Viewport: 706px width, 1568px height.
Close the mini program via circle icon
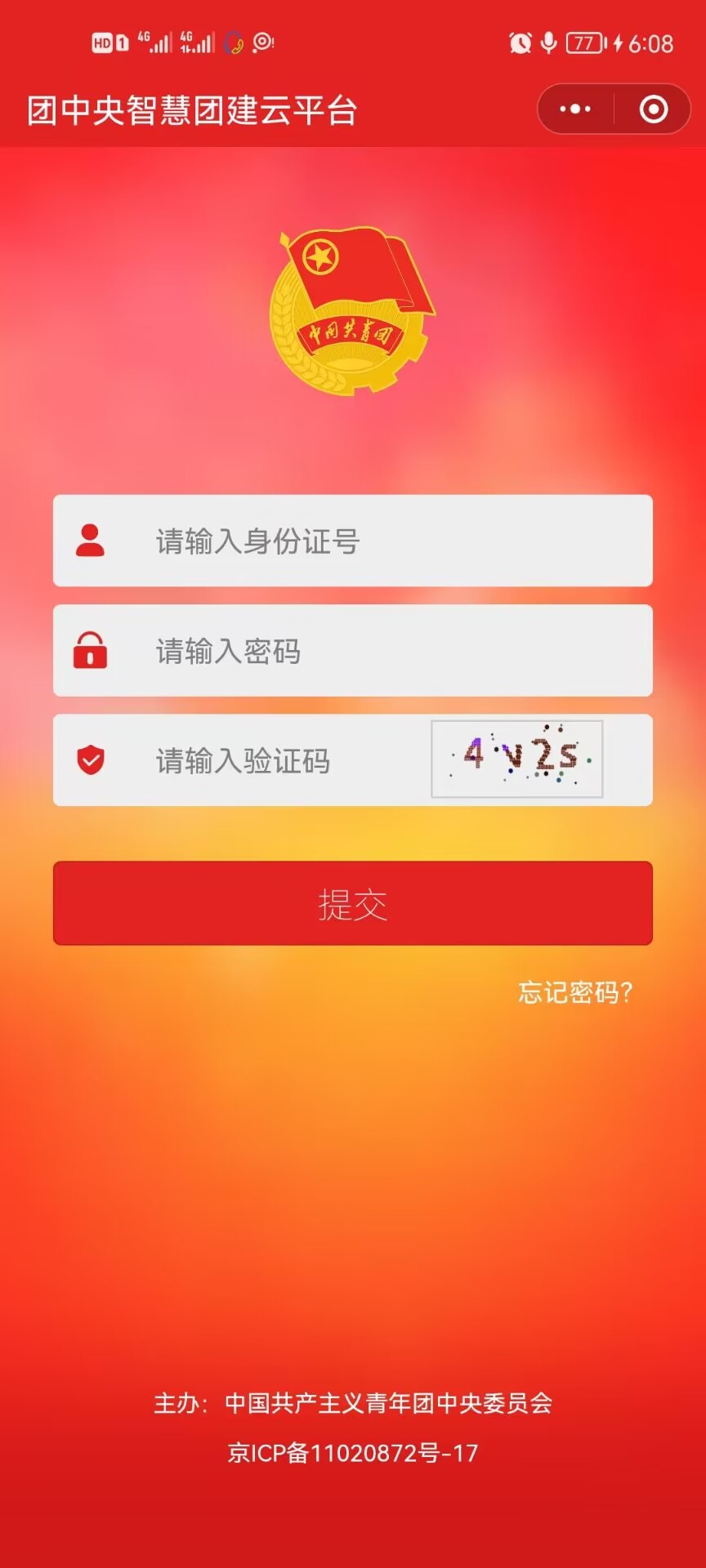tap(653, 109)
